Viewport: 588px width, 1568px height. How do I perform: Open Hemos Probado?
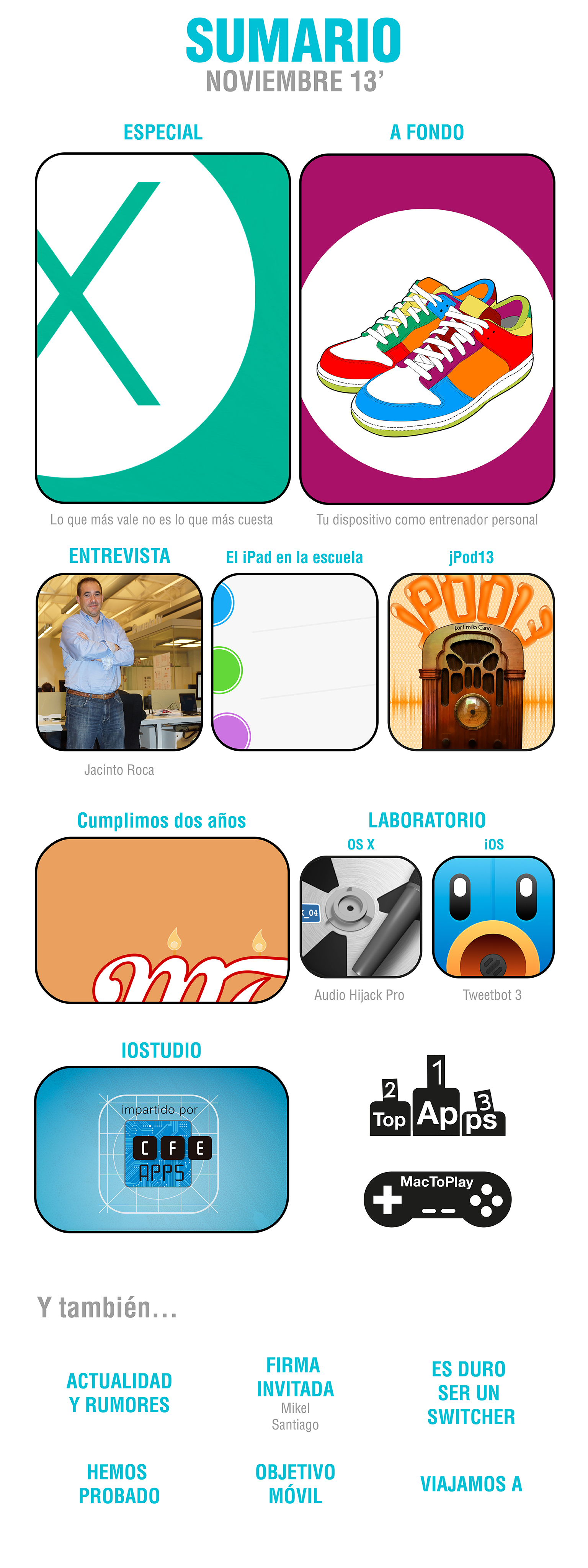pyautogui.click(x=119, y=1483)
